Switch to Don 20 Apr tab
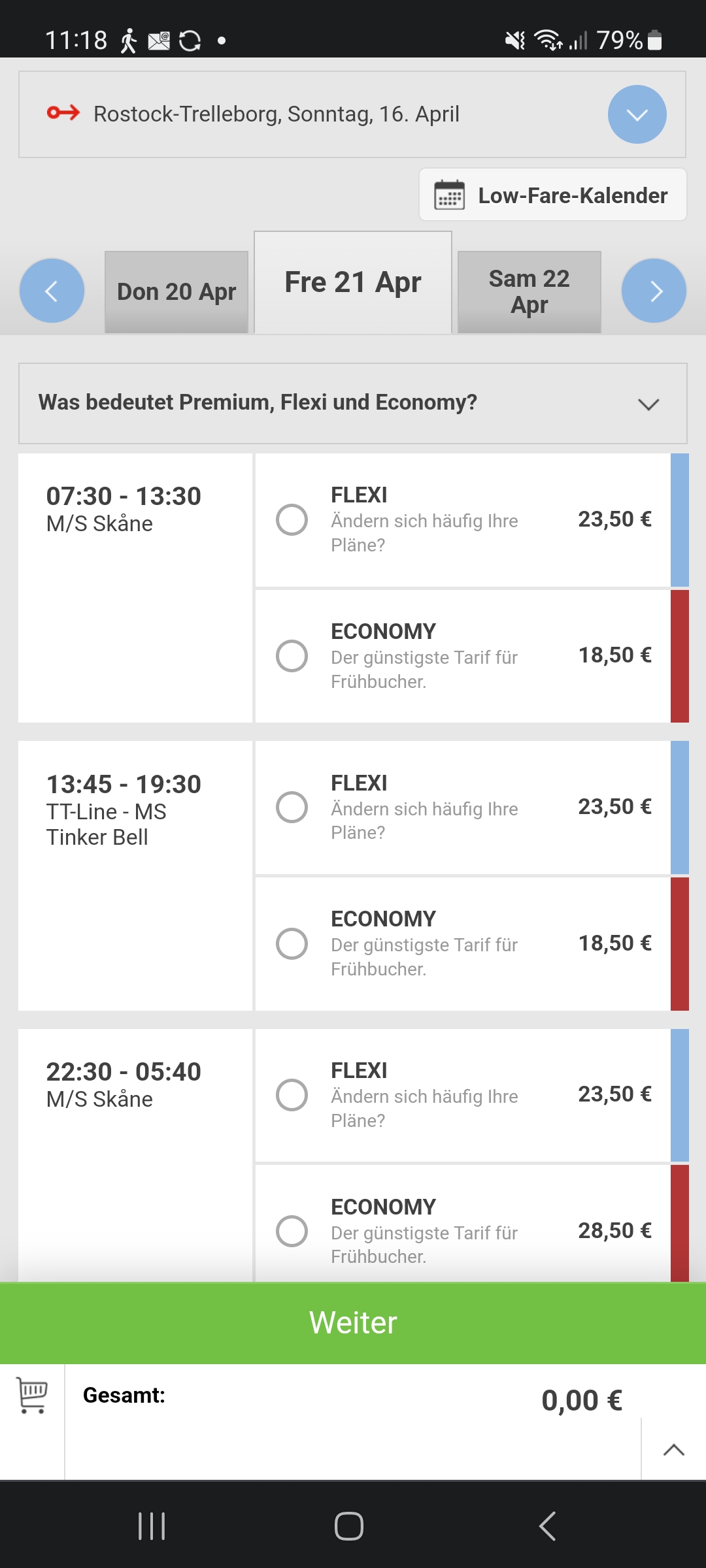The image size is (706, 1568). pyautogui.click(x=176, y=292)
